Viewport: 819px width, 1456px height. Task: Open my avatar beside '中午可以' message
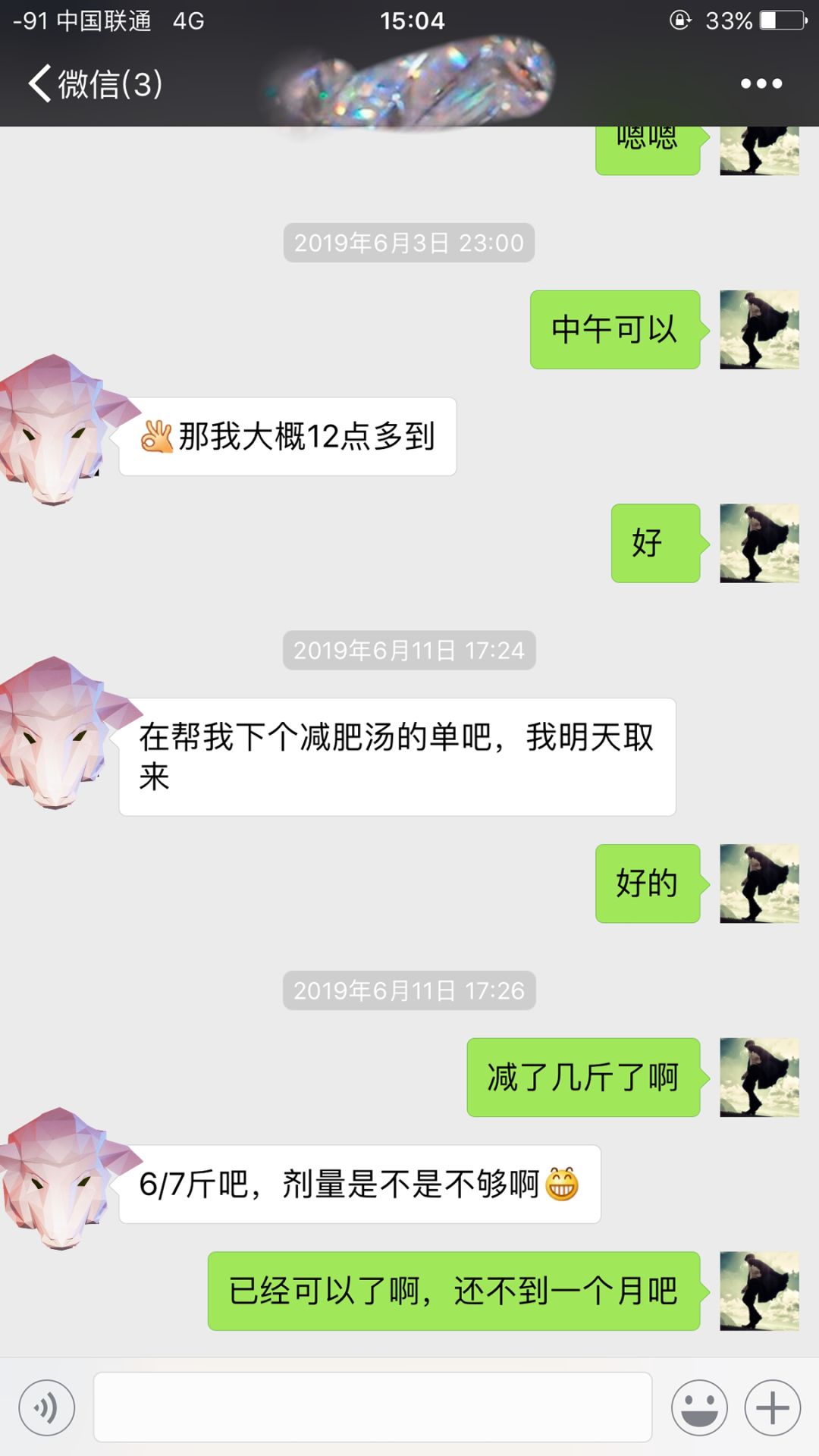point(759,330)
